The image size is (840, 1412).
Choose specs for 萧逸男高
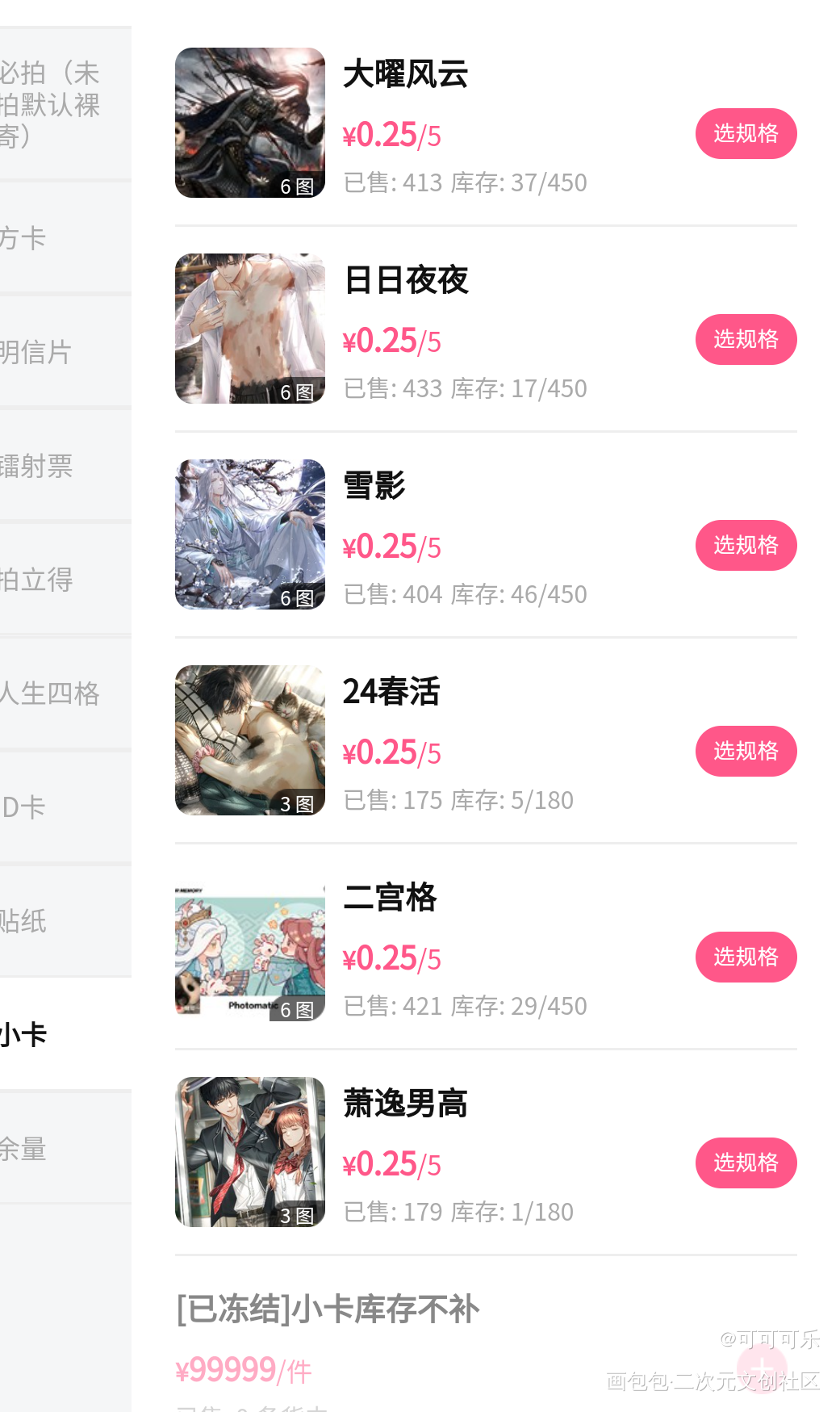pyautogui.click(x=746, y=1163)
